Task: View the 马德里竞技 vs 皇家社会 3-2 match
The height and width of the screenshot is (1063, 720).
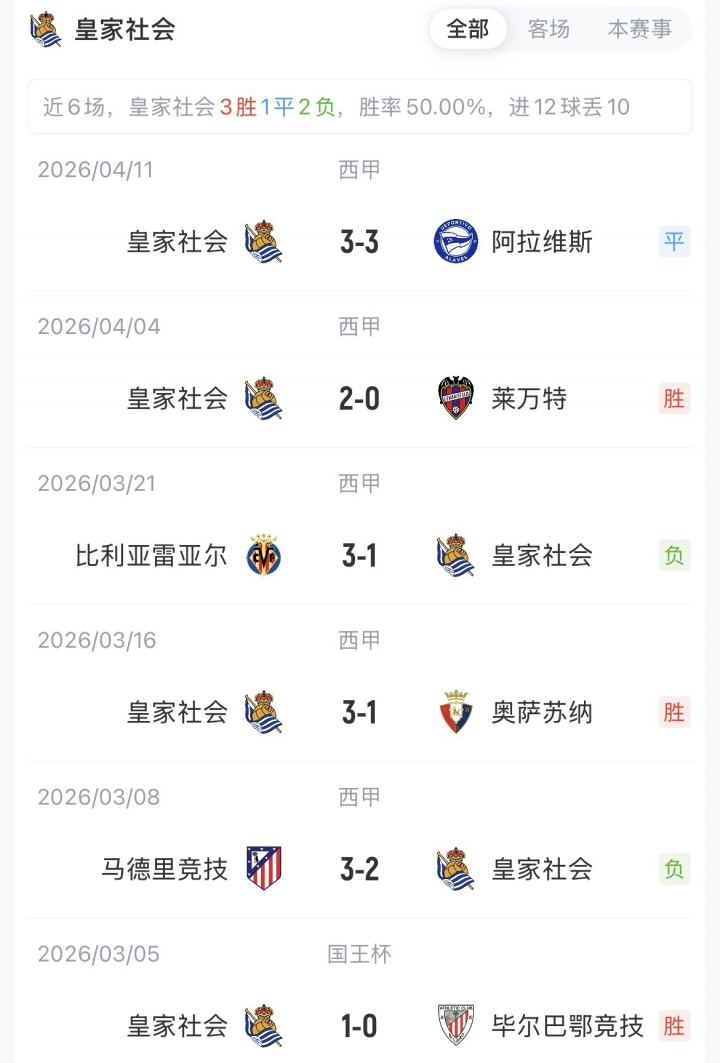Action: point(359,869)
